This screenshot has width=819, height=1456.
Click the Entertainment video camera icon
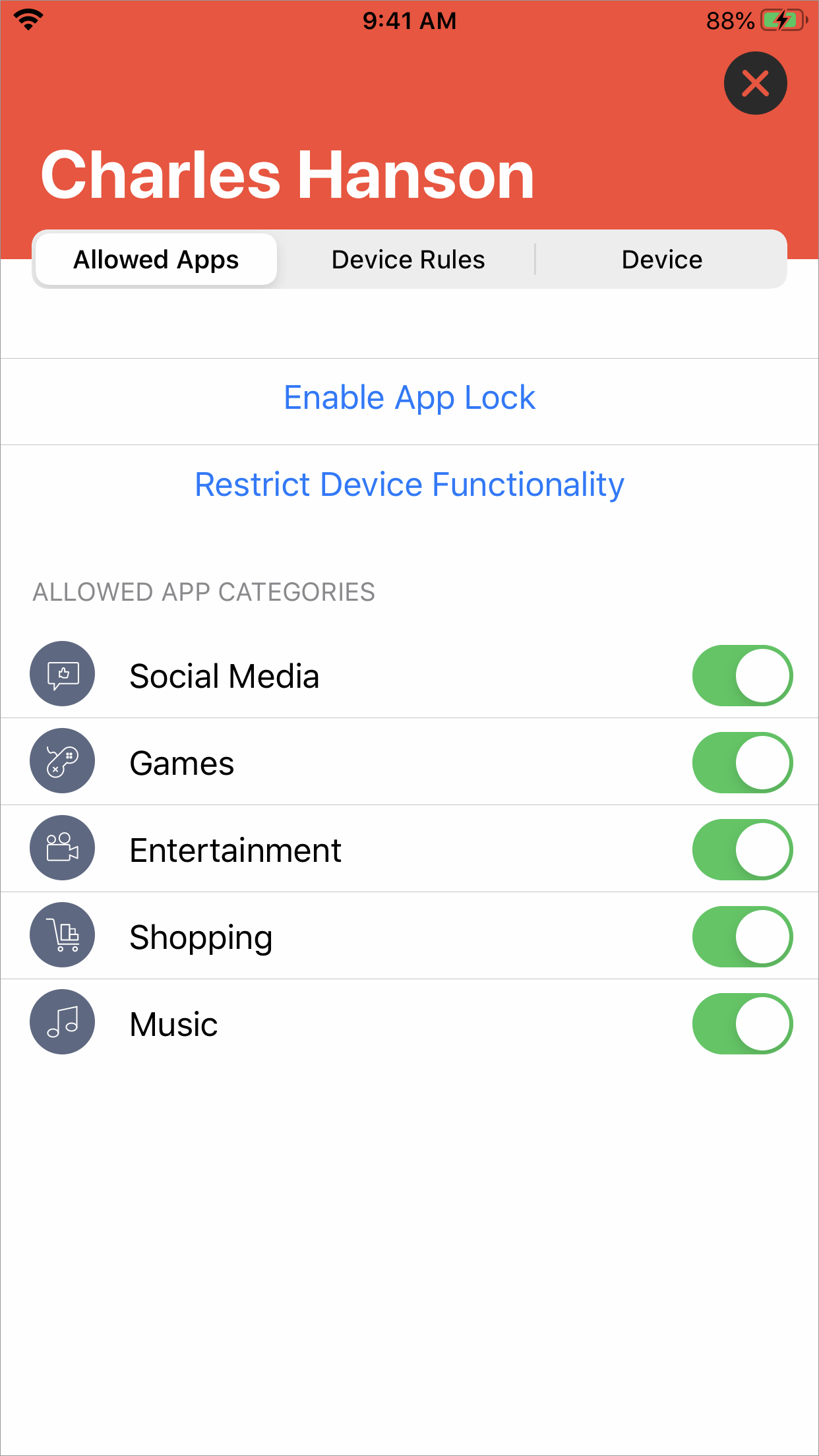click(x=62, y=848)
